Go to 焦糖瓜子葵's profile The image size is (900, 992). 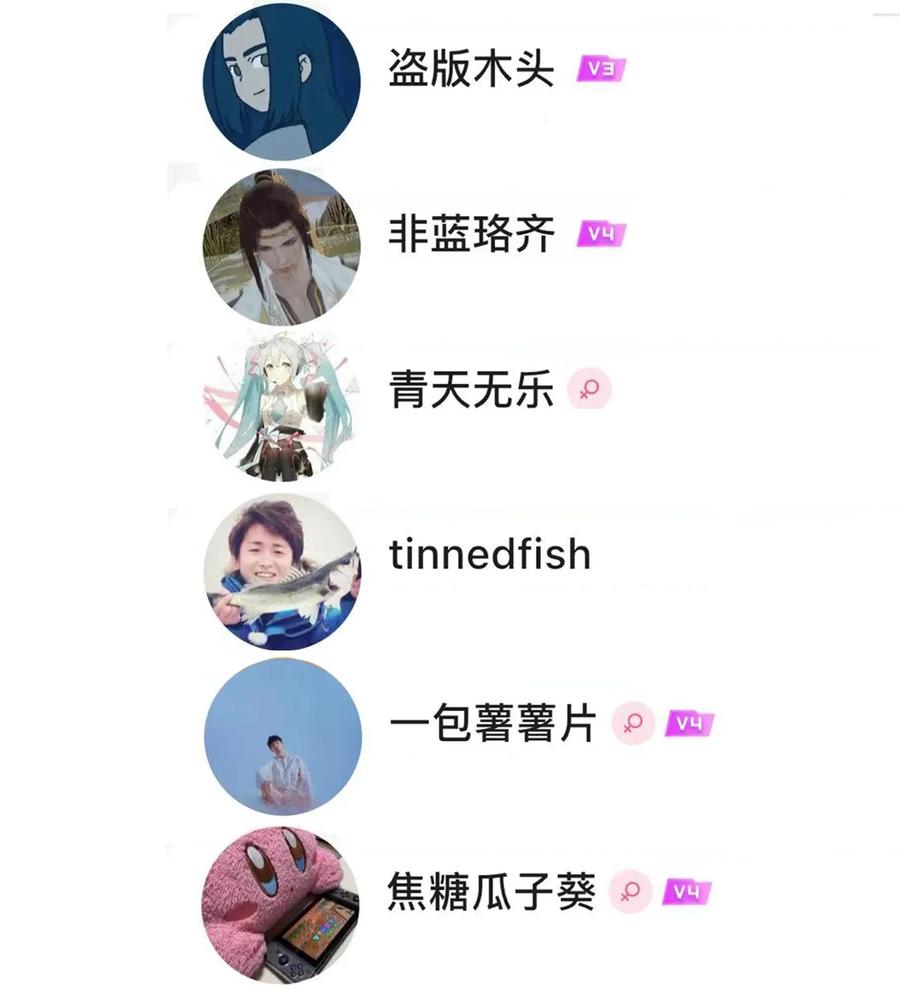[x=491, y=890]
